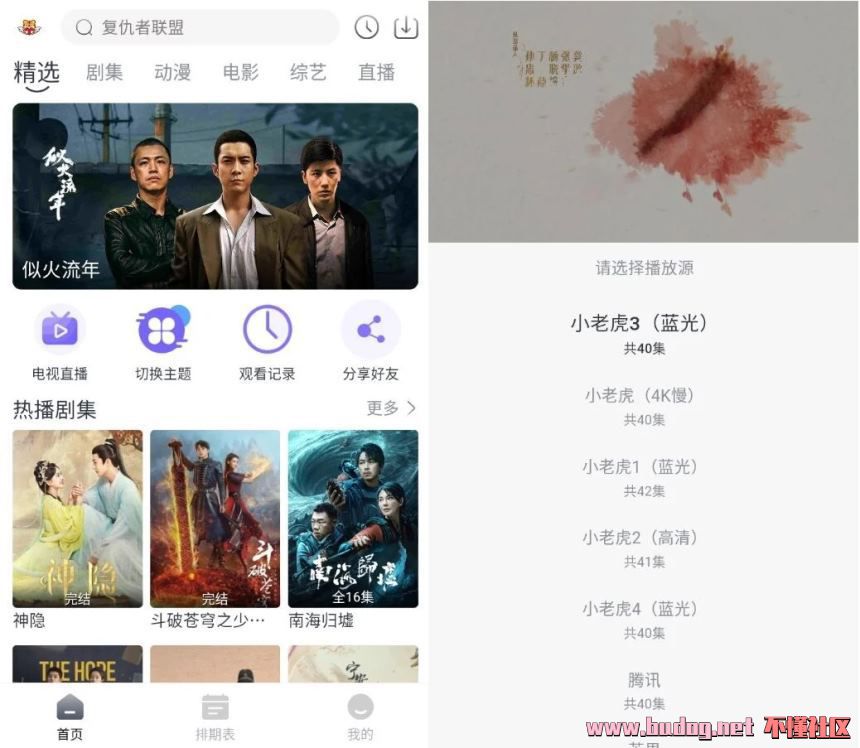Image resolution: width=860 pixels, height=748 pixels.
Task: Select source 小老虎（4K慢）
Action: [x=640, y=404]
